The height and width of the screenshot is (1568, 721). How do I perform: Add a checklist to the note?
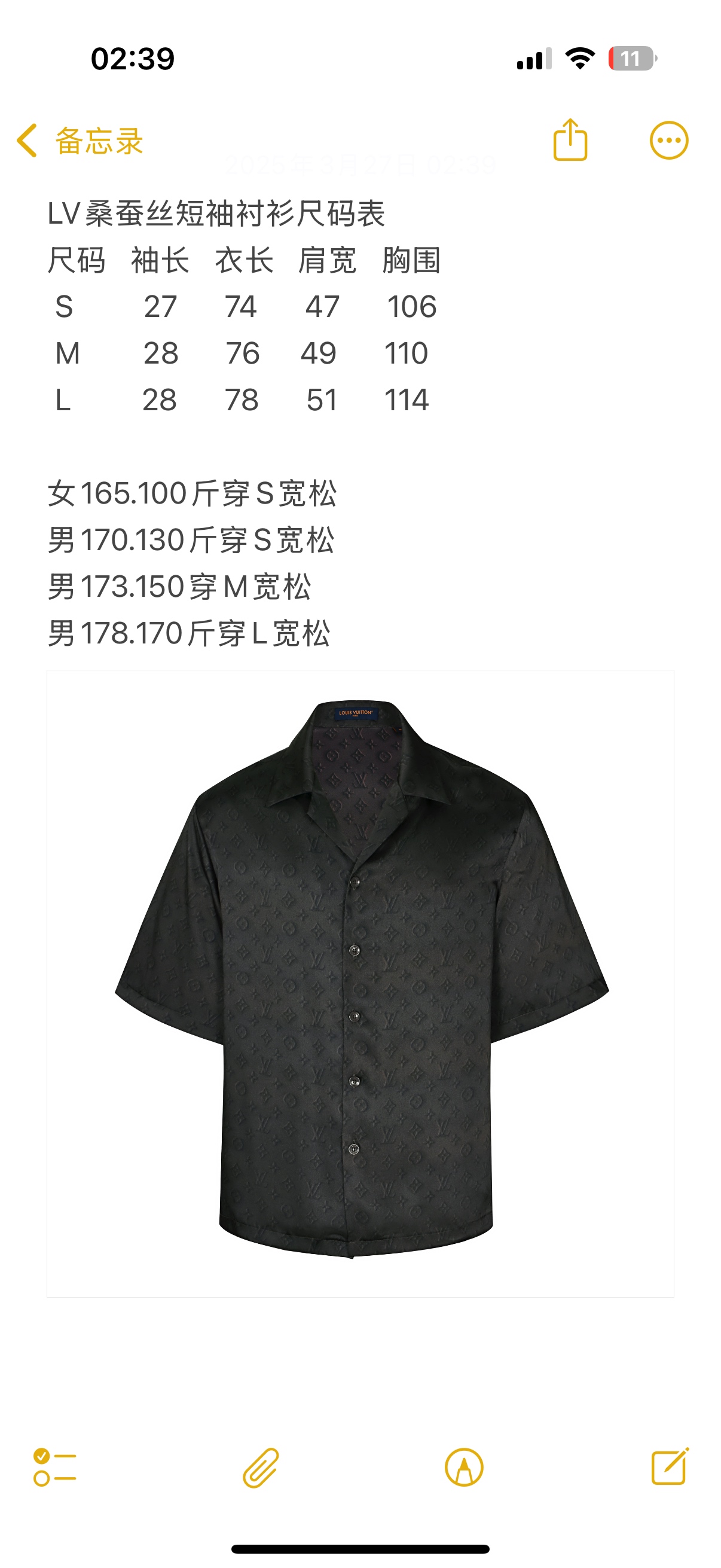pyautogui.click(x=55, y=1466)
